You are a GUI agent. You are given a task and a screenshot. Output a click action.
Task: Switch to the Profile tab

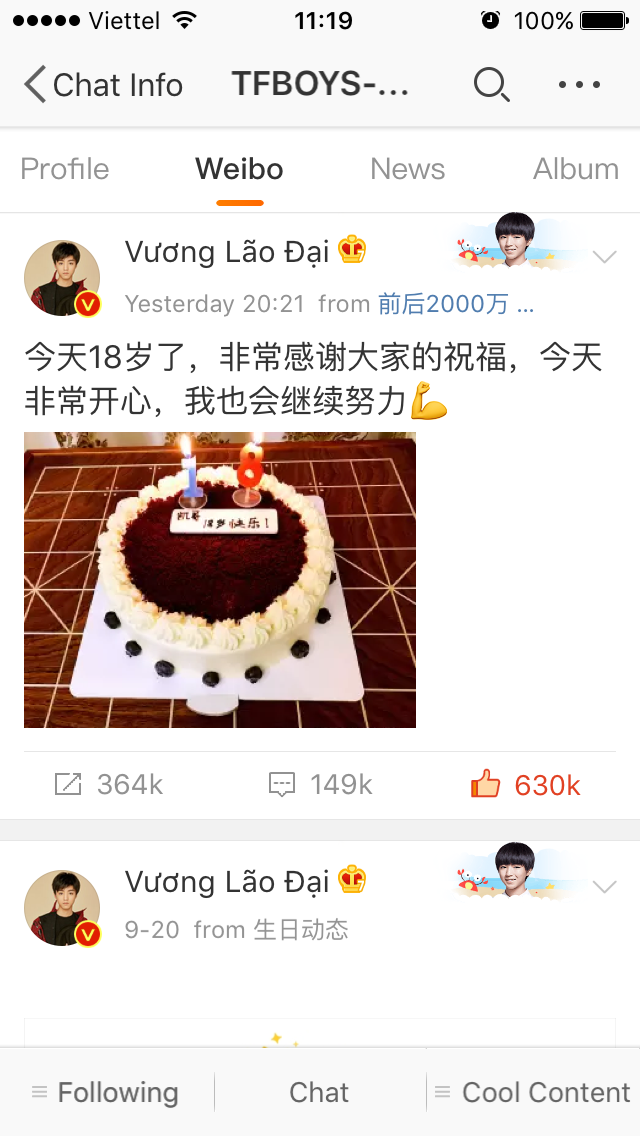[x=65, y=169]
